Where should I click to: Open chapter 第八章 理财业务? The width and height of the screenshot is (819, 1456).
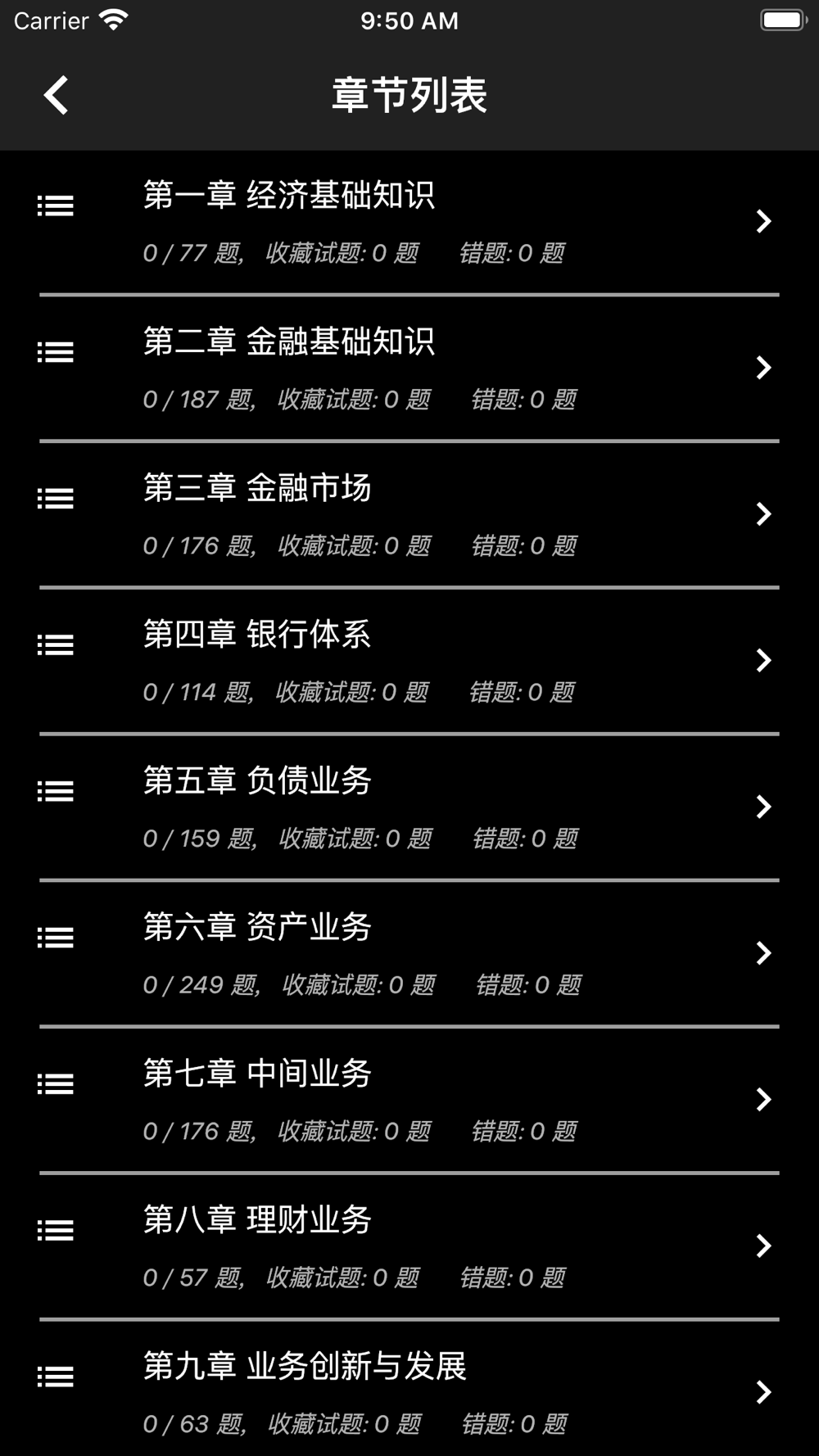click(409, 1246)
